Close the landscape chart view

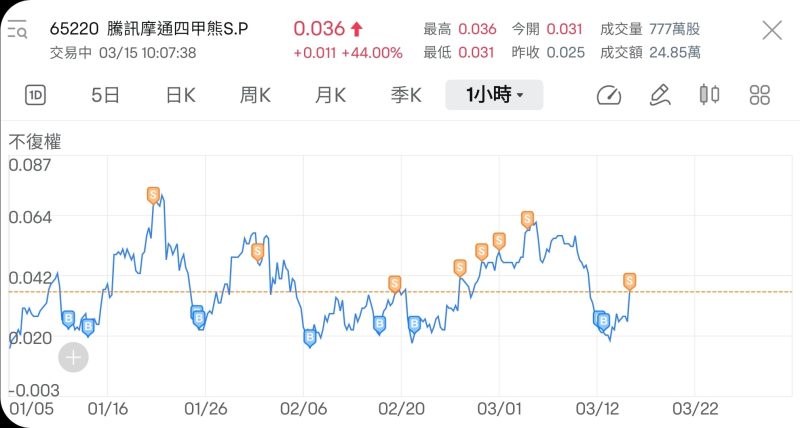772,31
